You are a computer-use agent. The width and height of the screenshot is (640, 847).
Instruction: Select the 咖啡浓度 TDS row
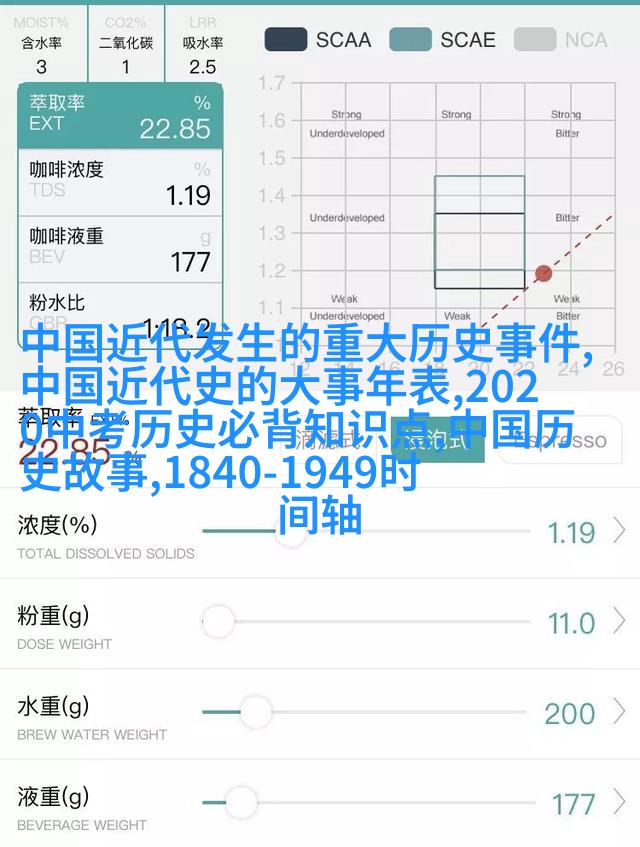pyautogui.click(x=120, y=182)
